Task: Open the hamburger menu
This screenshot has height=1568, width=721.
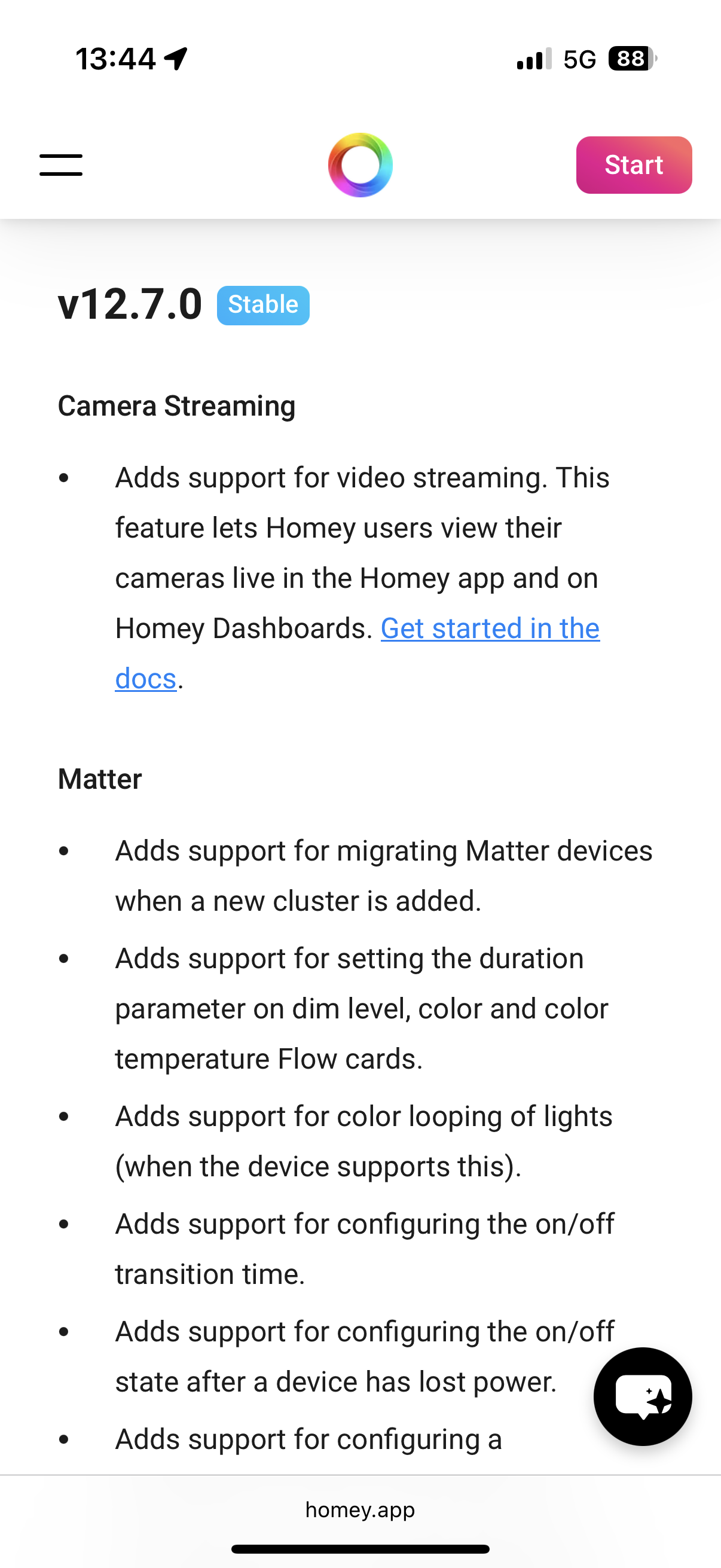Action: tap(61, 165)
